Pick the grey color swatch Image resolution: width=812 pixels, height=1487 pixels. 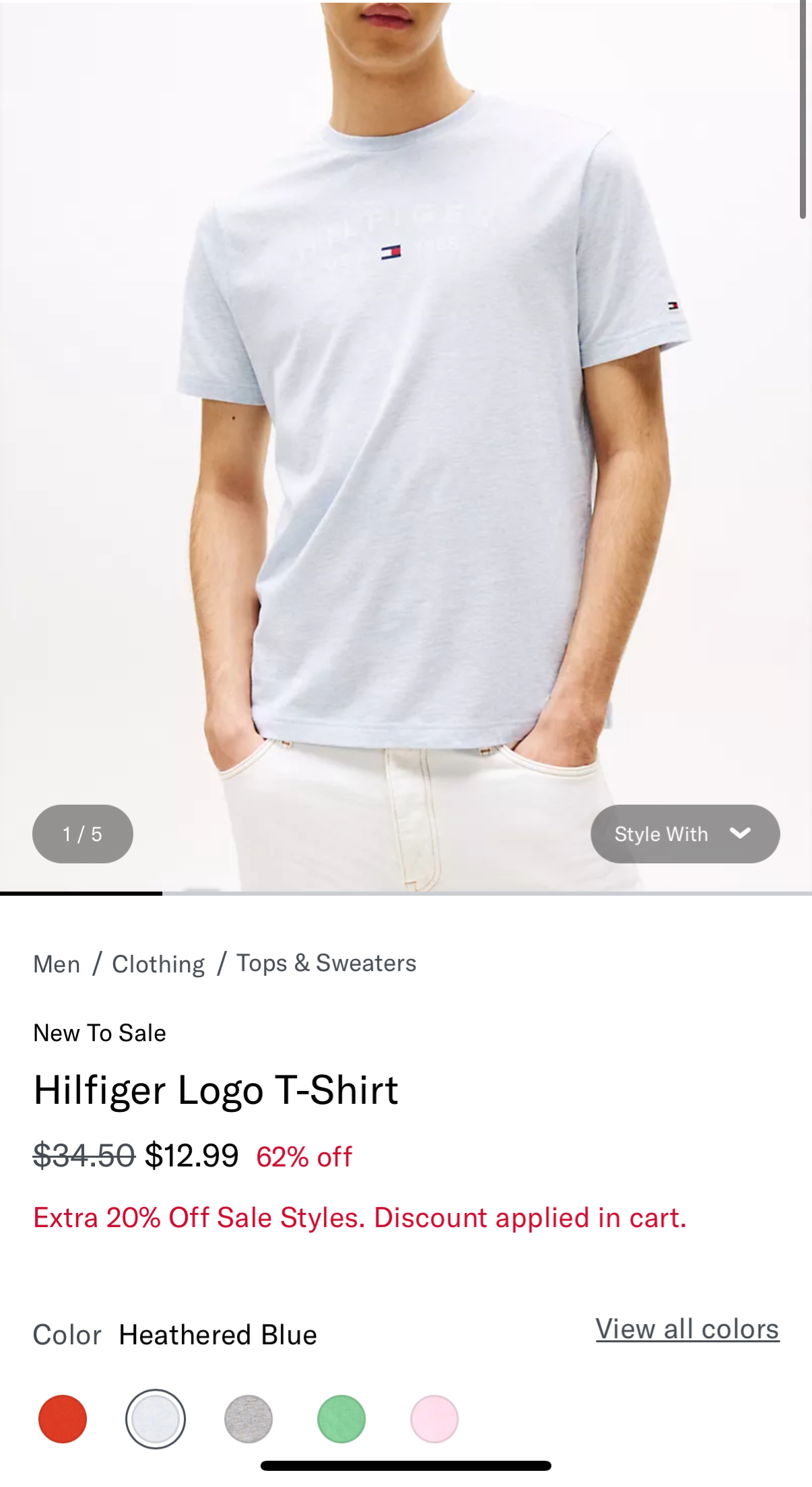pyautogui.click(x=248, y=1419)
